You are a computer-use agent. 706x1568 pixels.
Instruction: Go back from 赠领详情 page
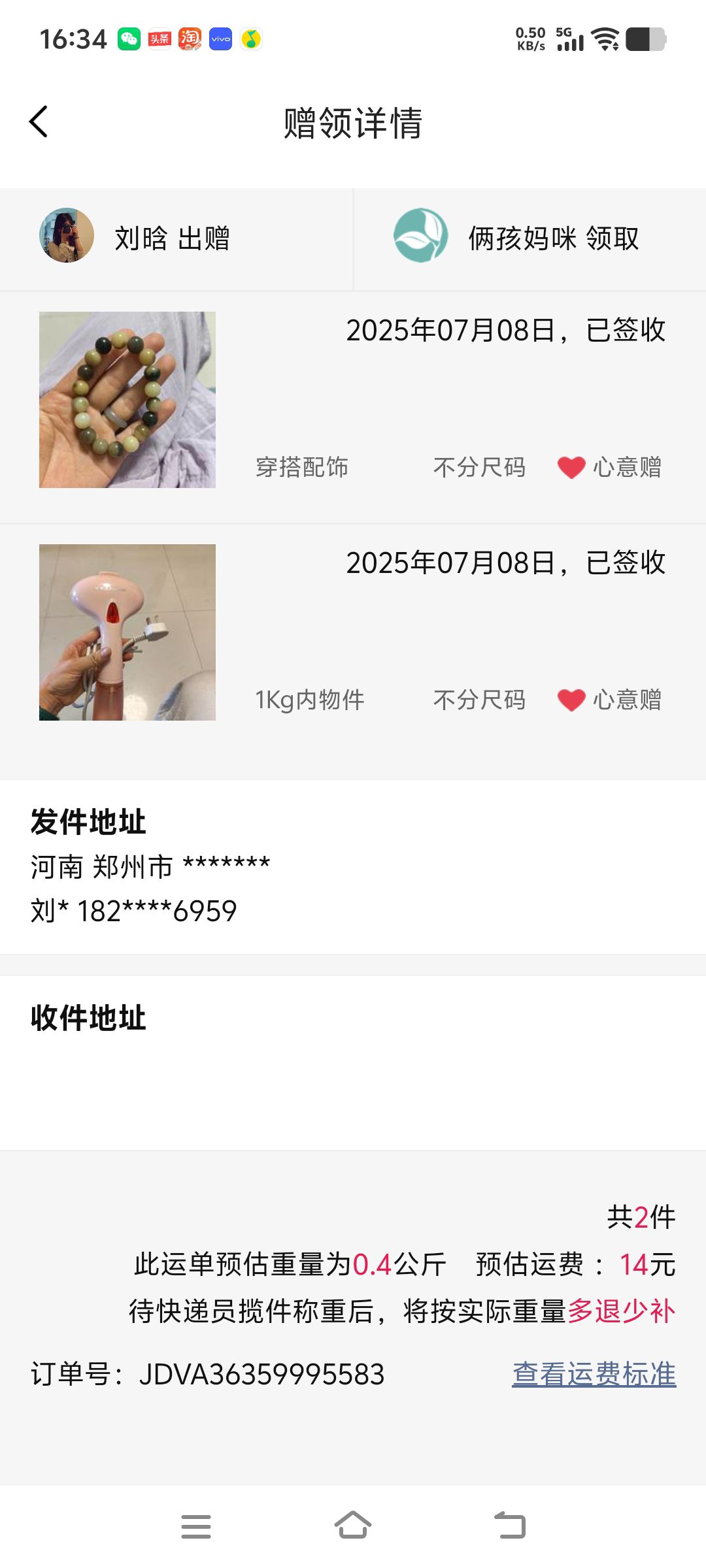pyautogui.click(x=39, y=122)
